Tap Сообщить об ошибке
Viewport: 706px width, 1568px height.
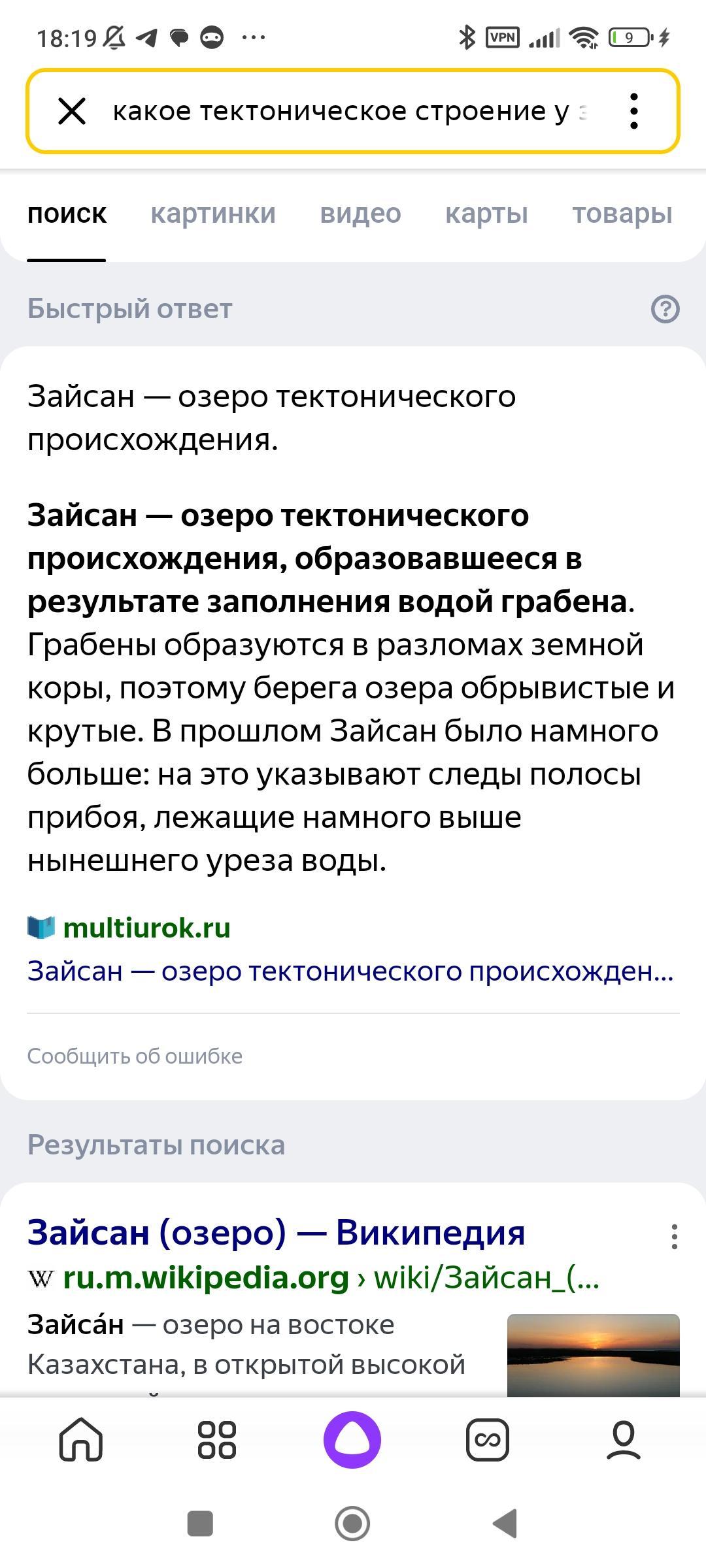click(x=135, y=1056)
